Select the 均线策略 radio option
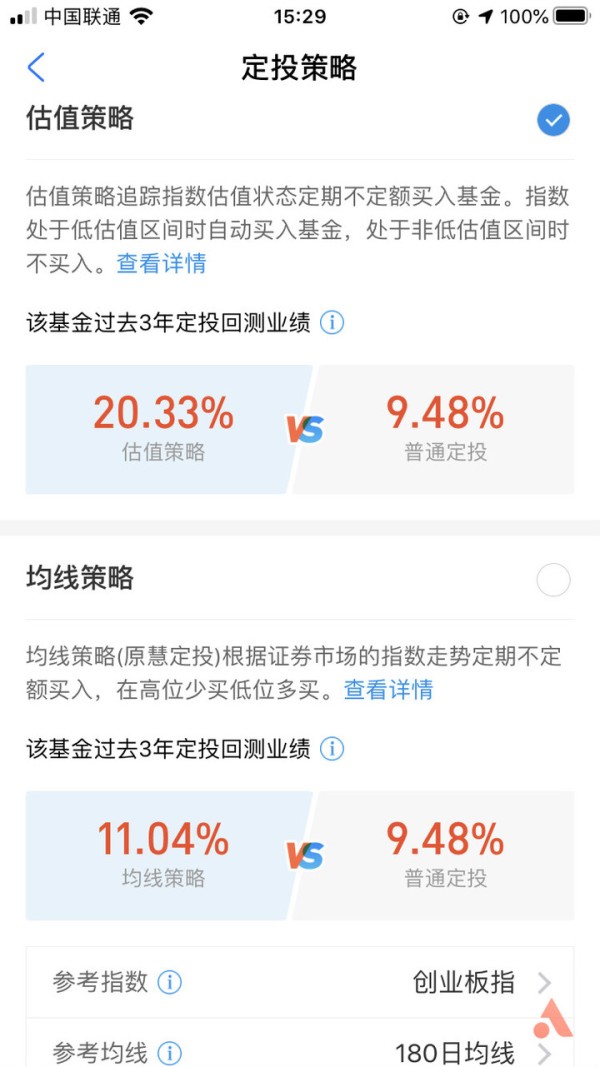600x1067 pixels. click(553, 580)
